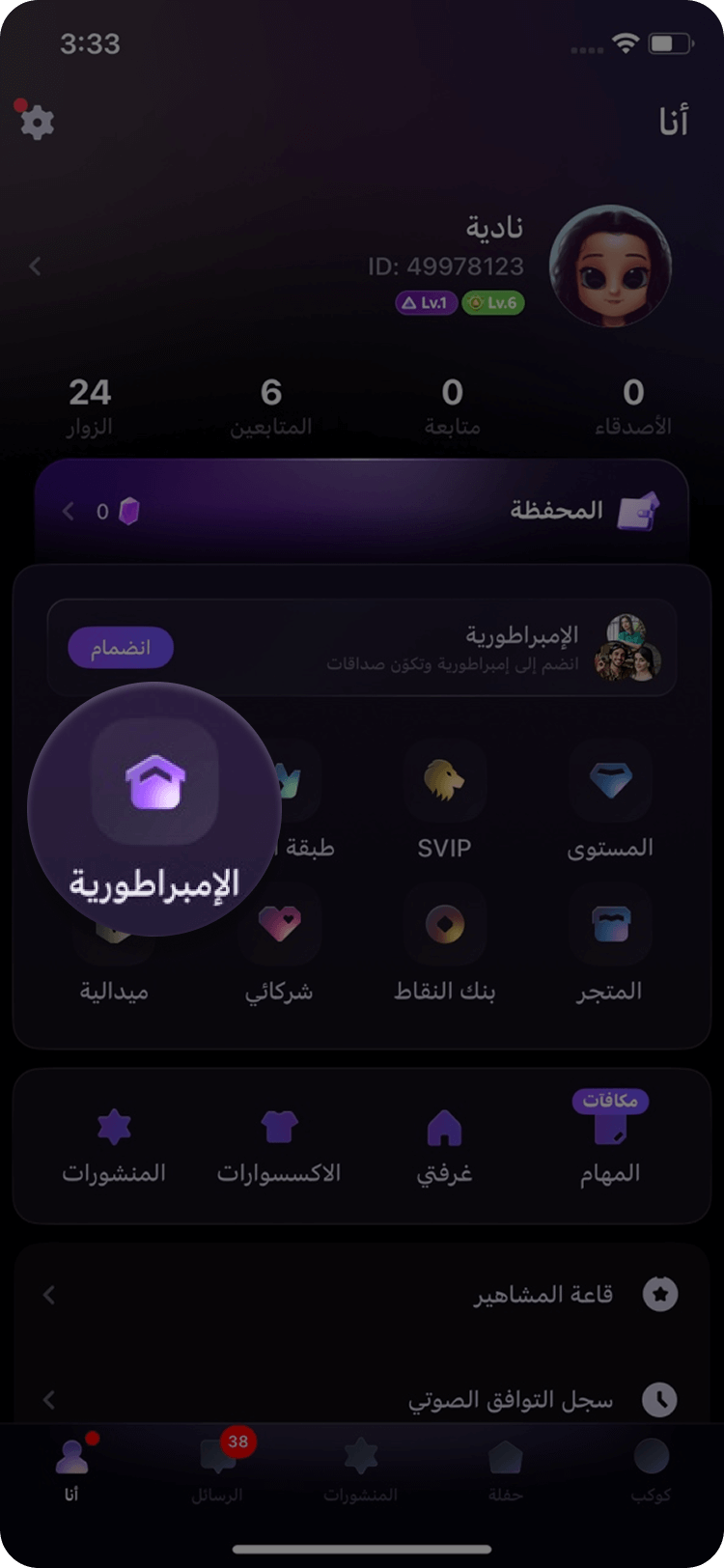Go to غرفتي my room

click(x=444, y=1144)
